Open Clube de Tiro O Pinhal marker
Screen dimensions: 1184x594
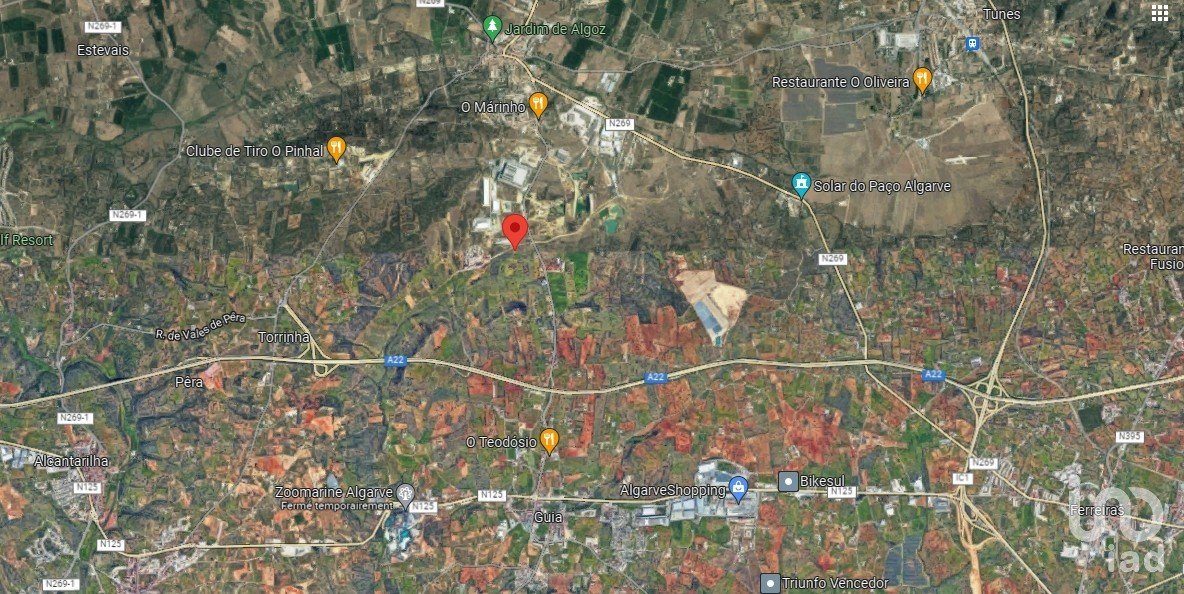coord(336,149)
